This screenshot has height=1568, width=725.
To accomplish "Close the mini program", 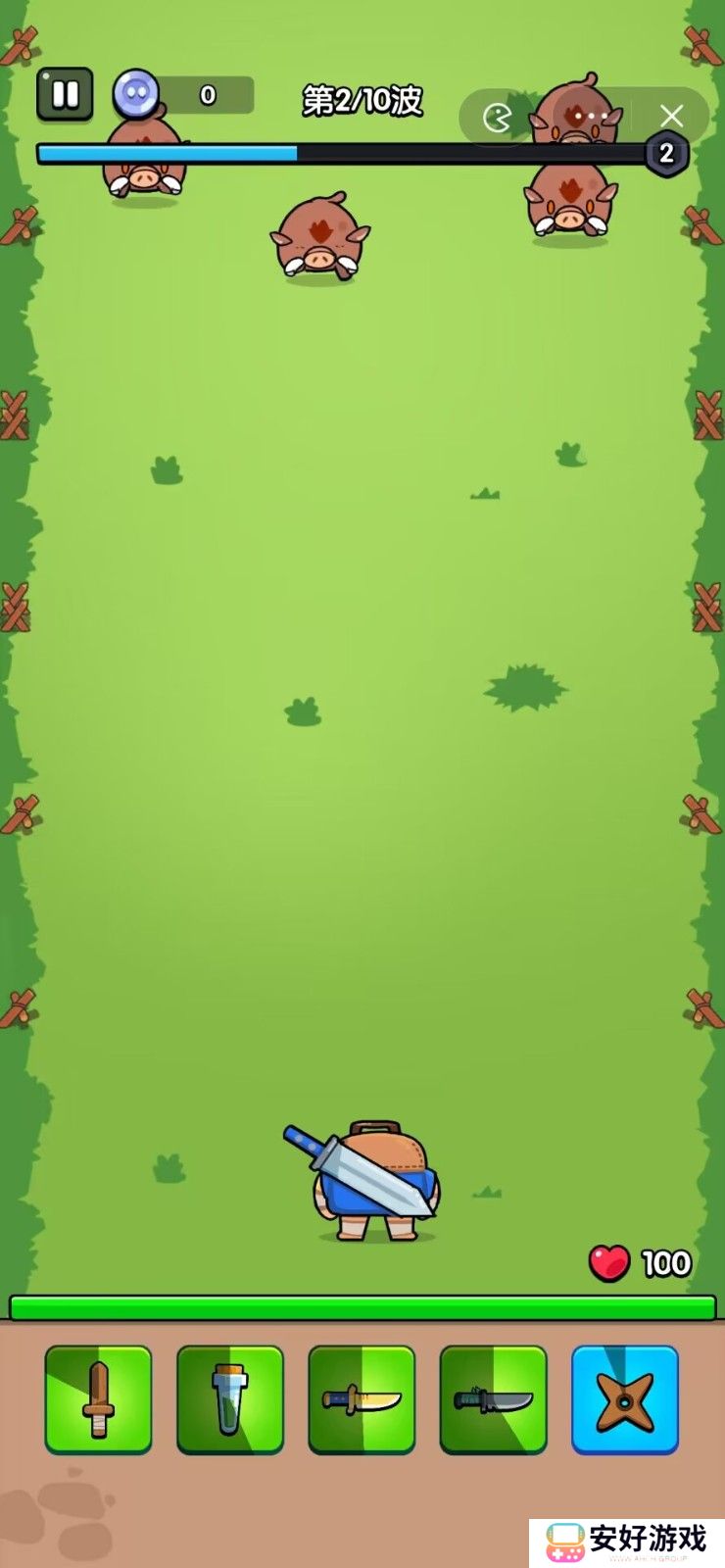I will (x=671, y=116).
